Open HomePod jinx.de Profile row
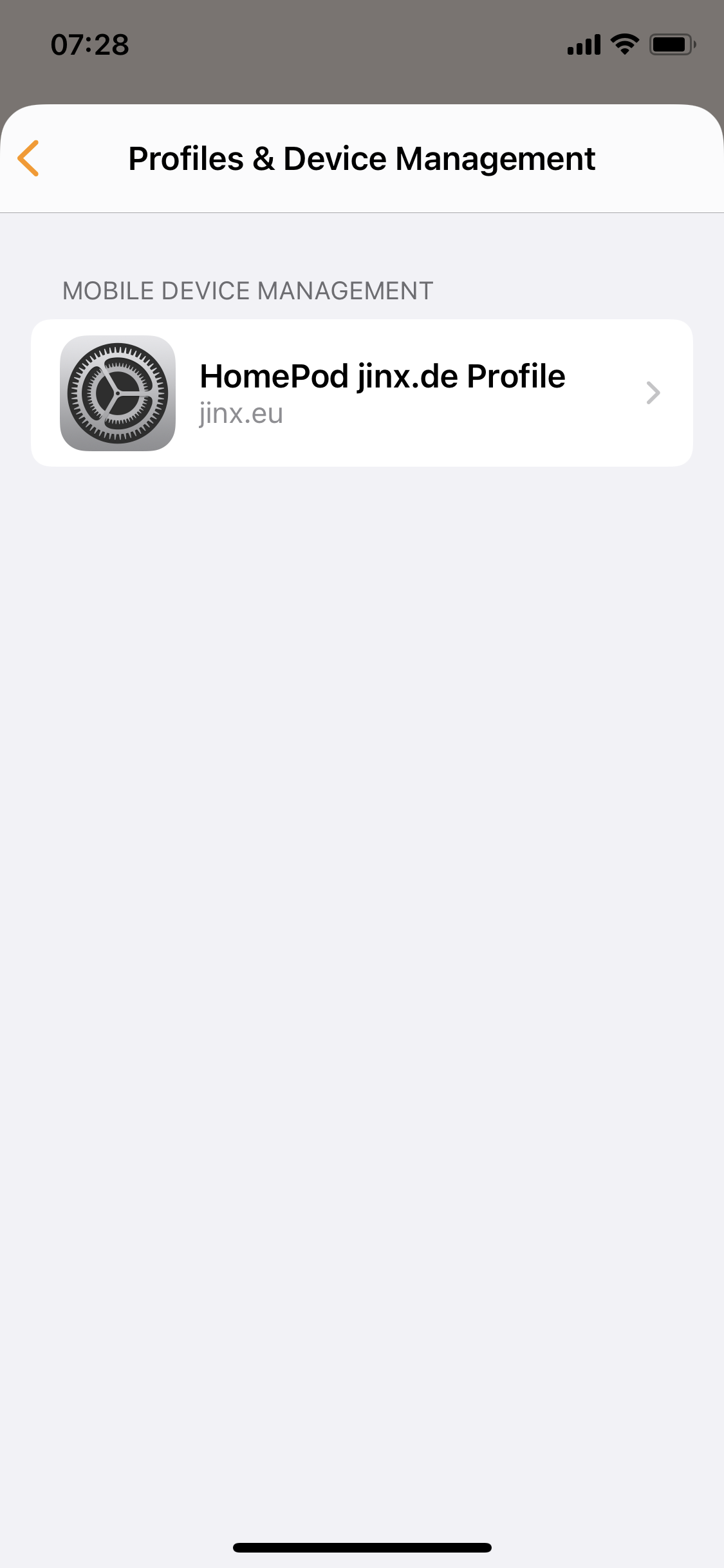724x1568 pixels. pyautogui.click(x=362, y=393)
